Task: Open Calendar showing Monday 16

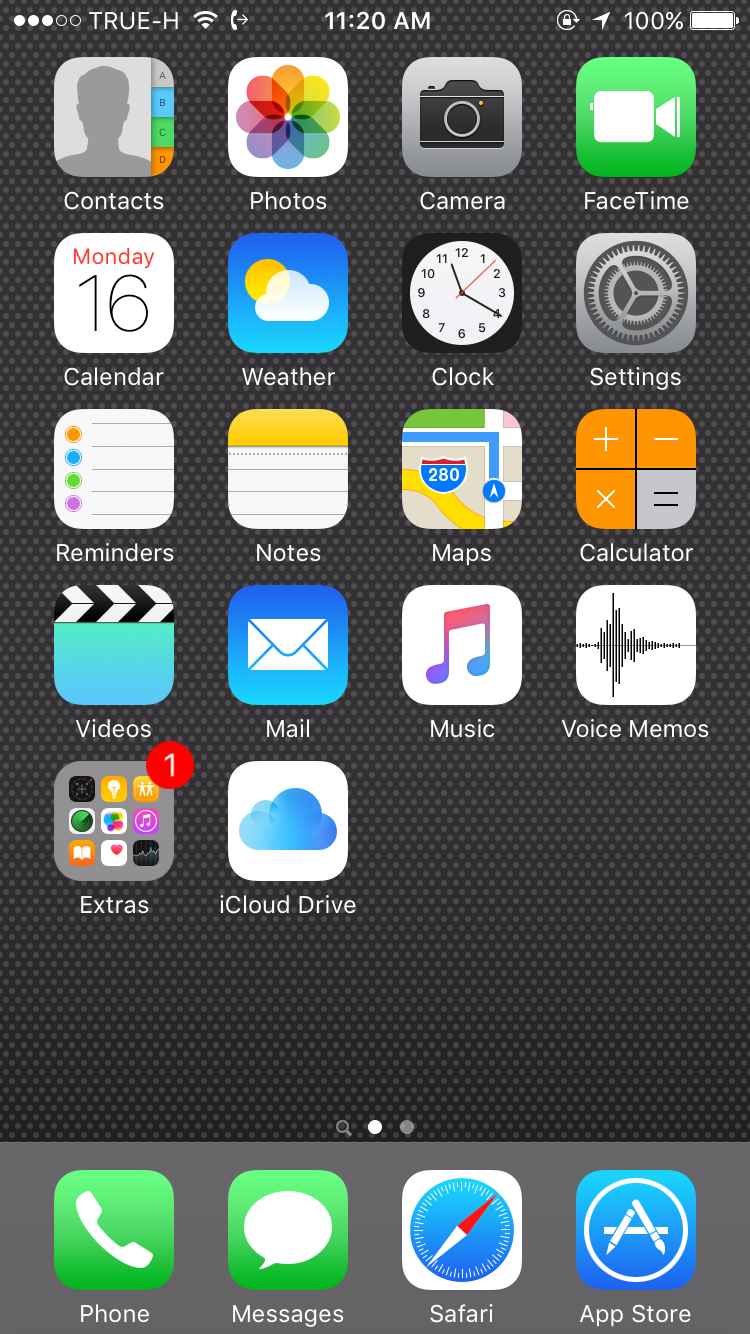Action: (x=114, y=293)
